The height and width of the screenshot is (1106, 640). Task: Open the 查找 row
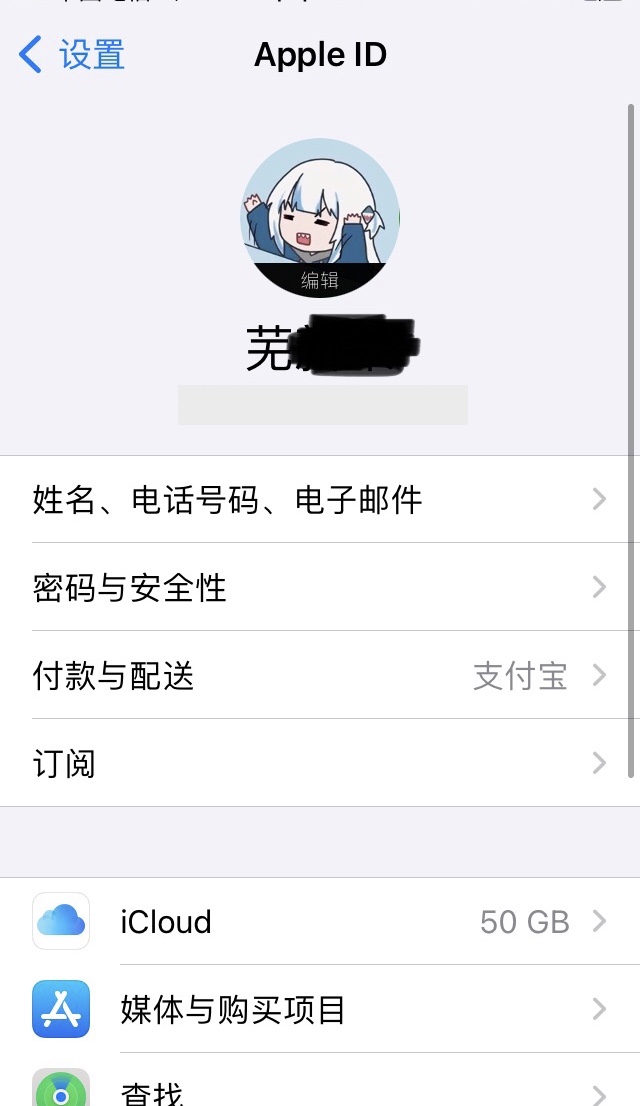point(320,1092)
